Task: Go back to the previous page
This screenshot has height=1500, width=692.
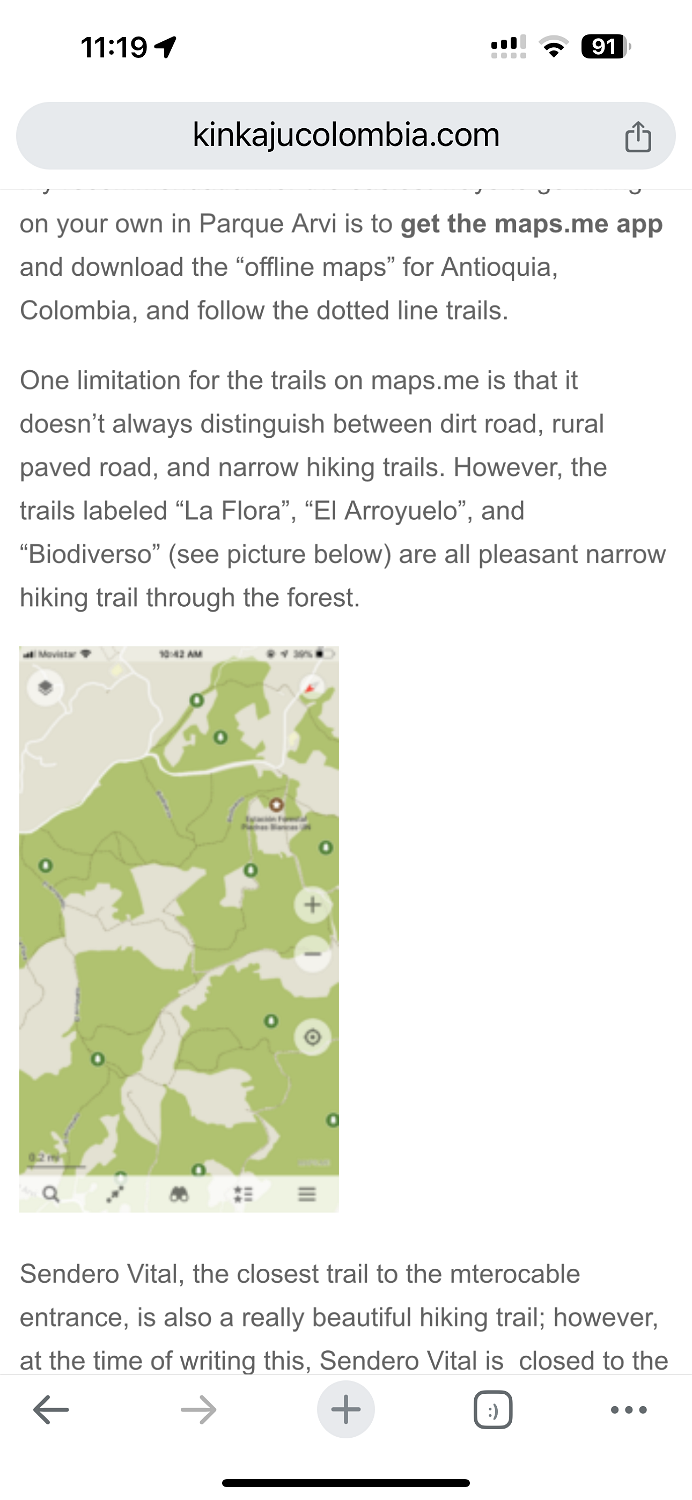Action: coord(51,1410)
